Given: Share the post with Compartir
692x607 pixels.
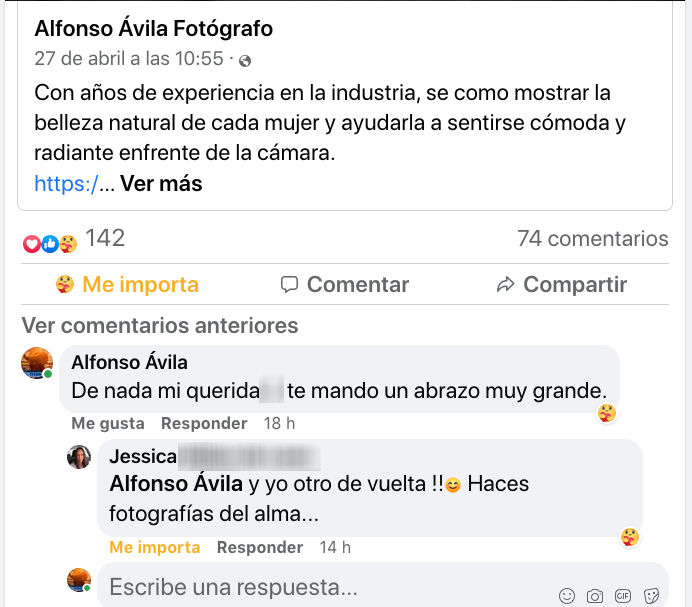Looking at the screenshot, I should coord(562,285).
